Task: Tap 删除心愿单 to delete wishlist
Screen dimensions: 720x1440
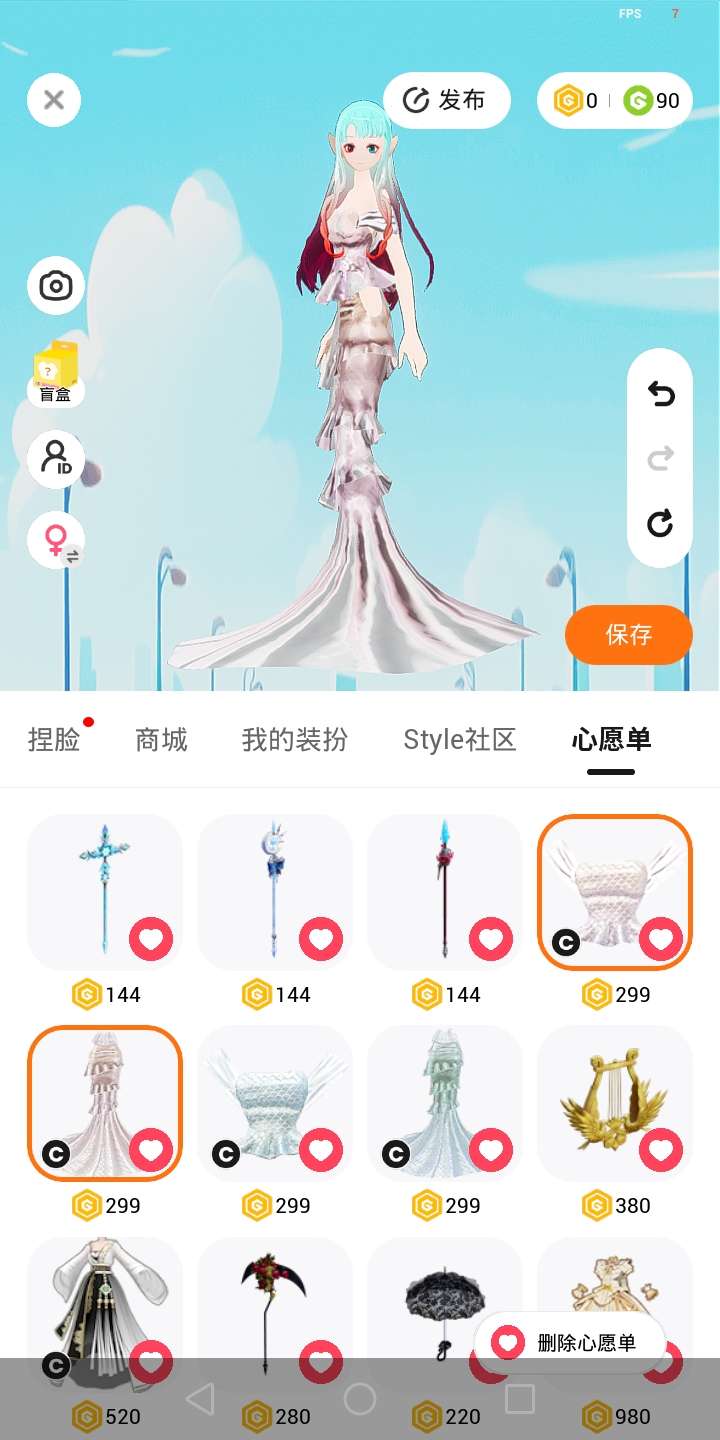Action: [569, 1343]
